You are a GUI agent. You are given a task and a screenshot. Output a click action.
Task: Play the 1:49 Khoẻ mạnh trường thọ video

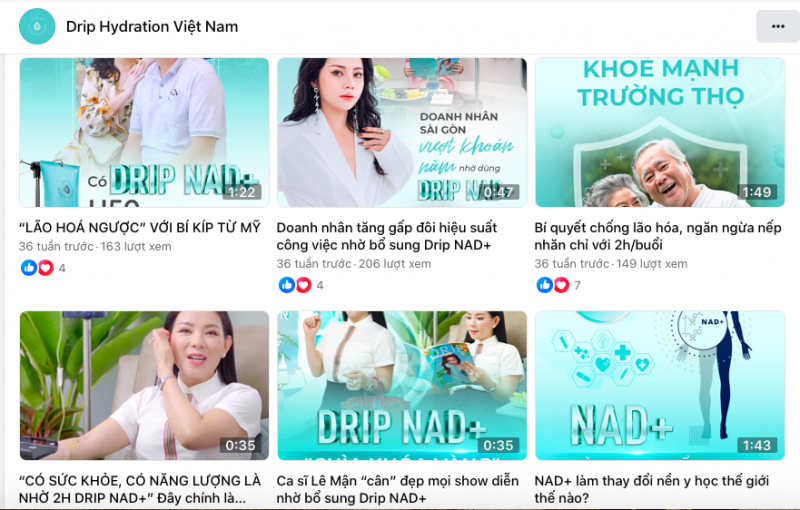659,132
